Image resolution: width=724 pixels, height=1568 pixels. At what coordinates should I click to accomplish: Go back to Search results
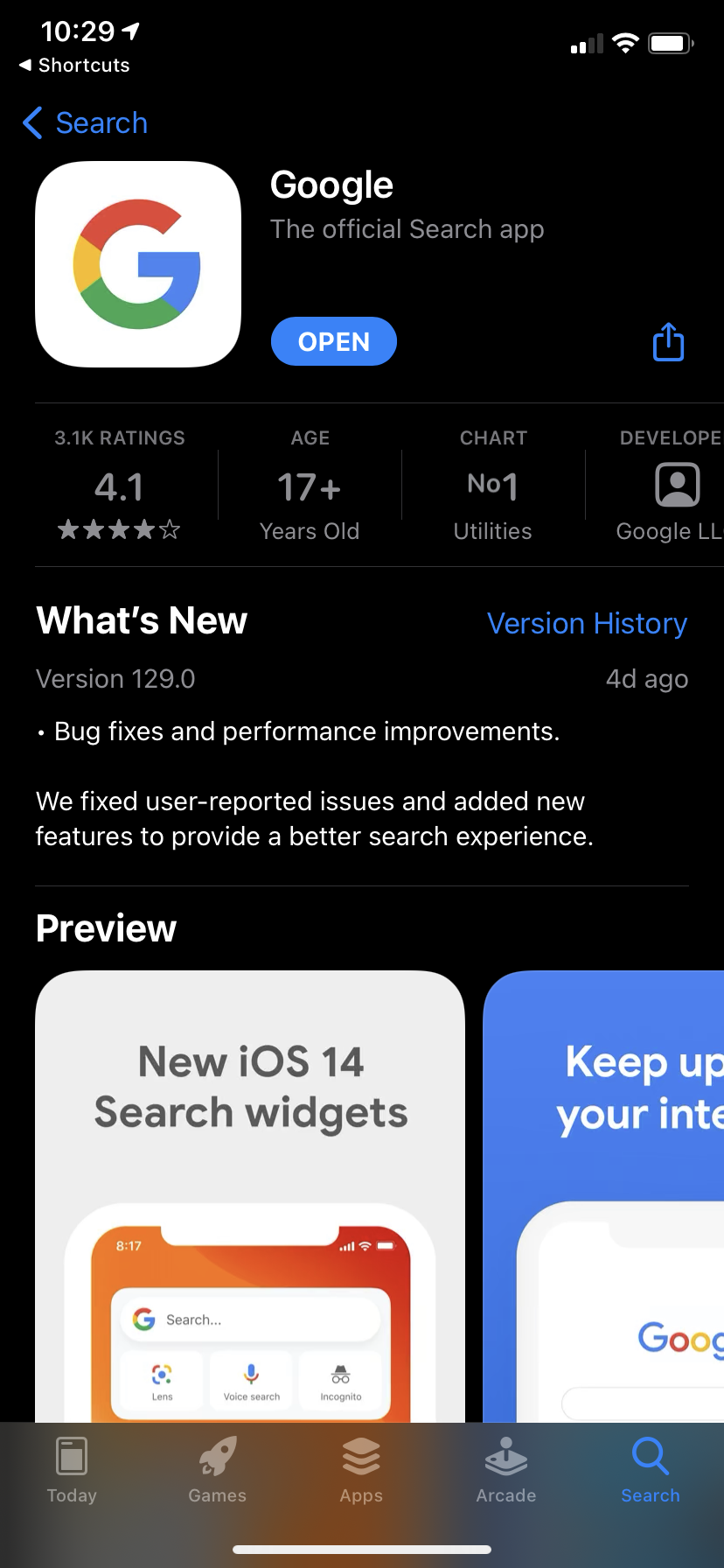point(85,123)
